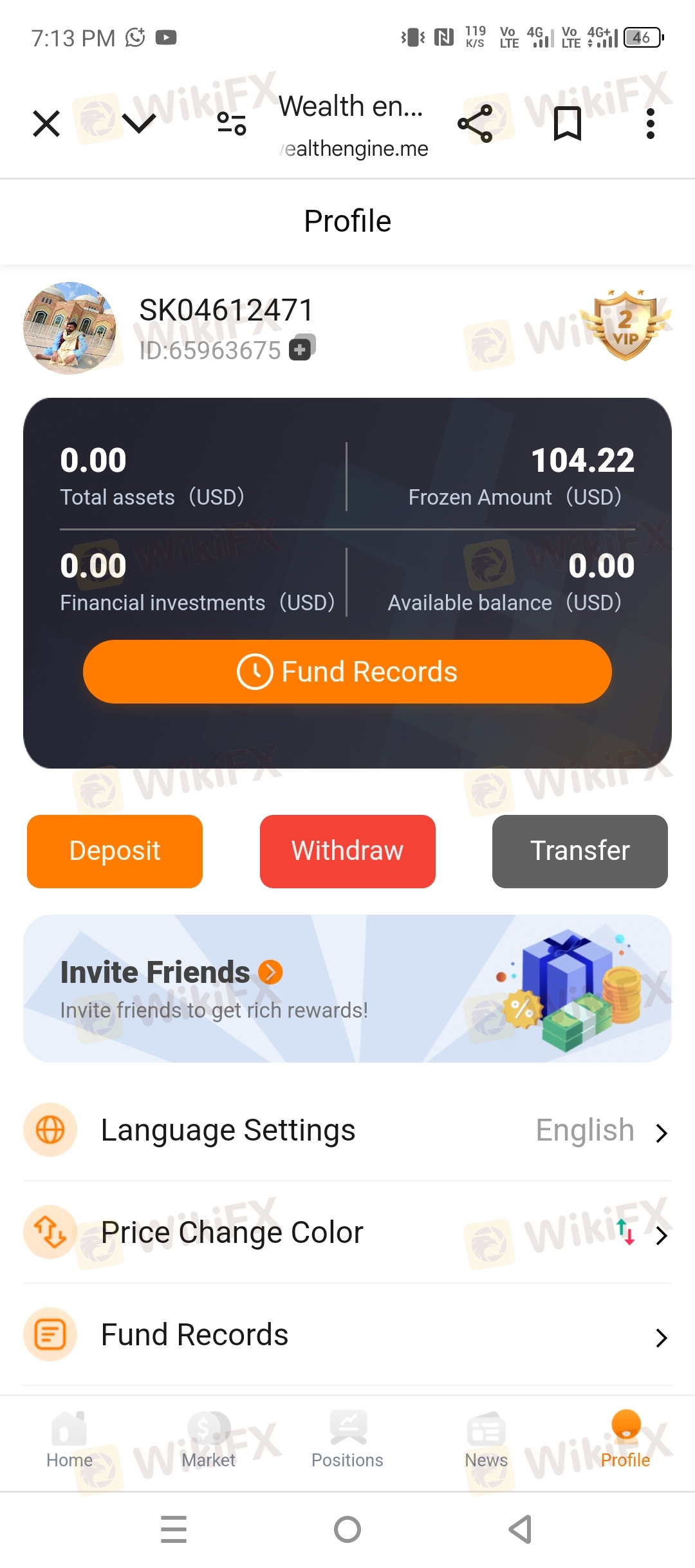Open the three-dot overflow menu

[x=651, y=124]
